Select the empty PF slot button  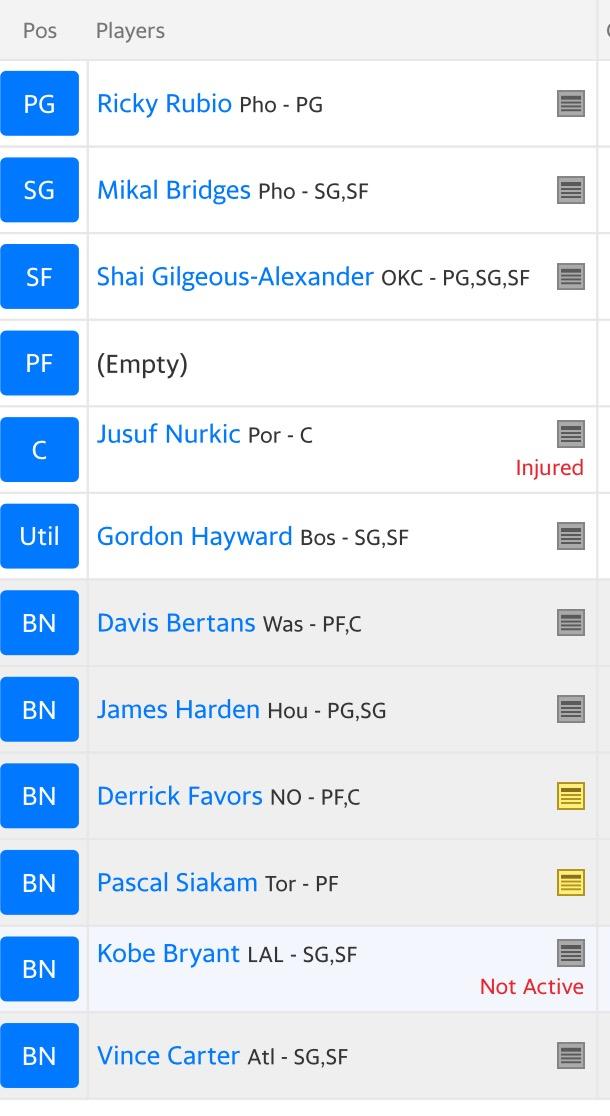(39, 363)
